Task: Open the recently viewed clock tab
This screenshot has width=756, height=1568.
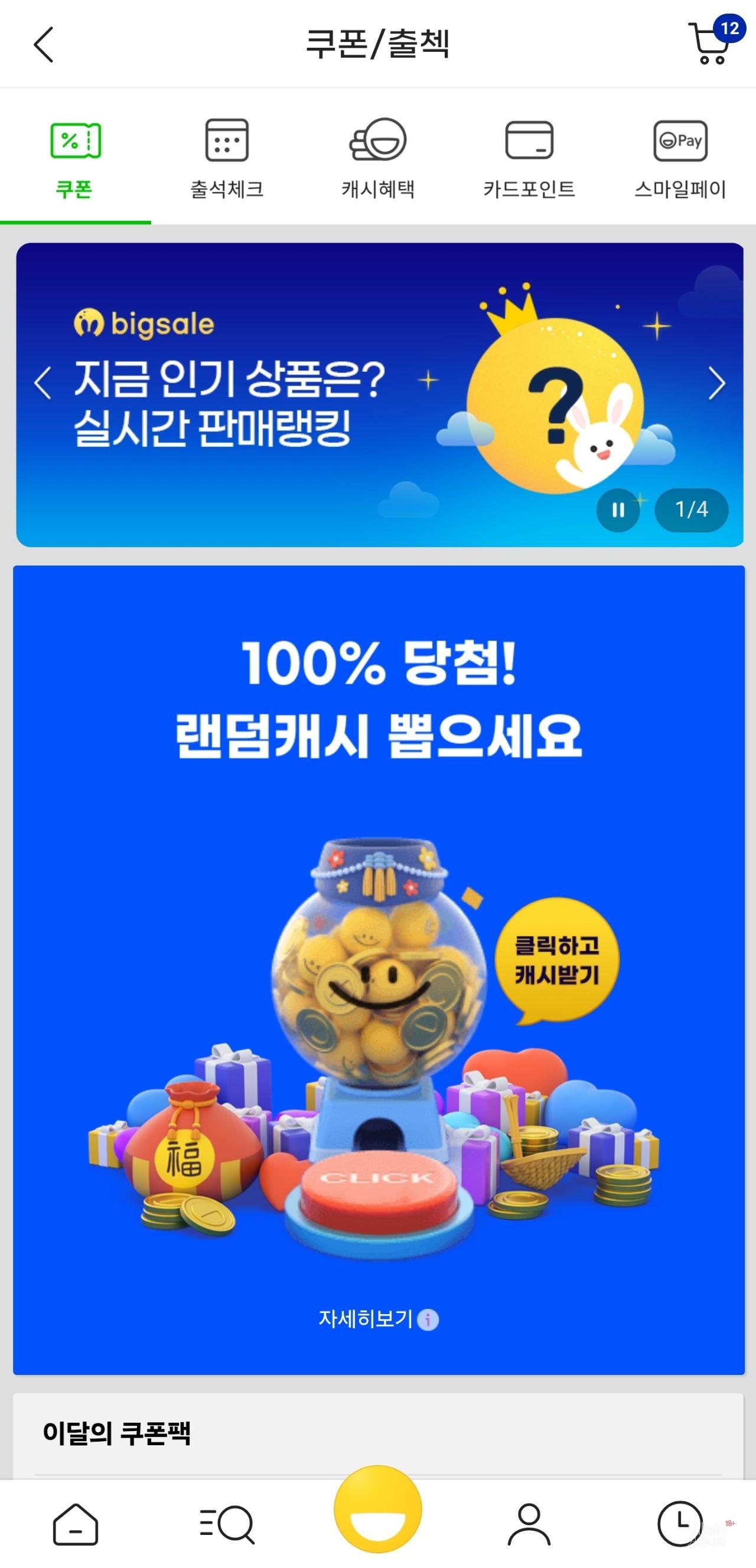Action: (680, 1524)
